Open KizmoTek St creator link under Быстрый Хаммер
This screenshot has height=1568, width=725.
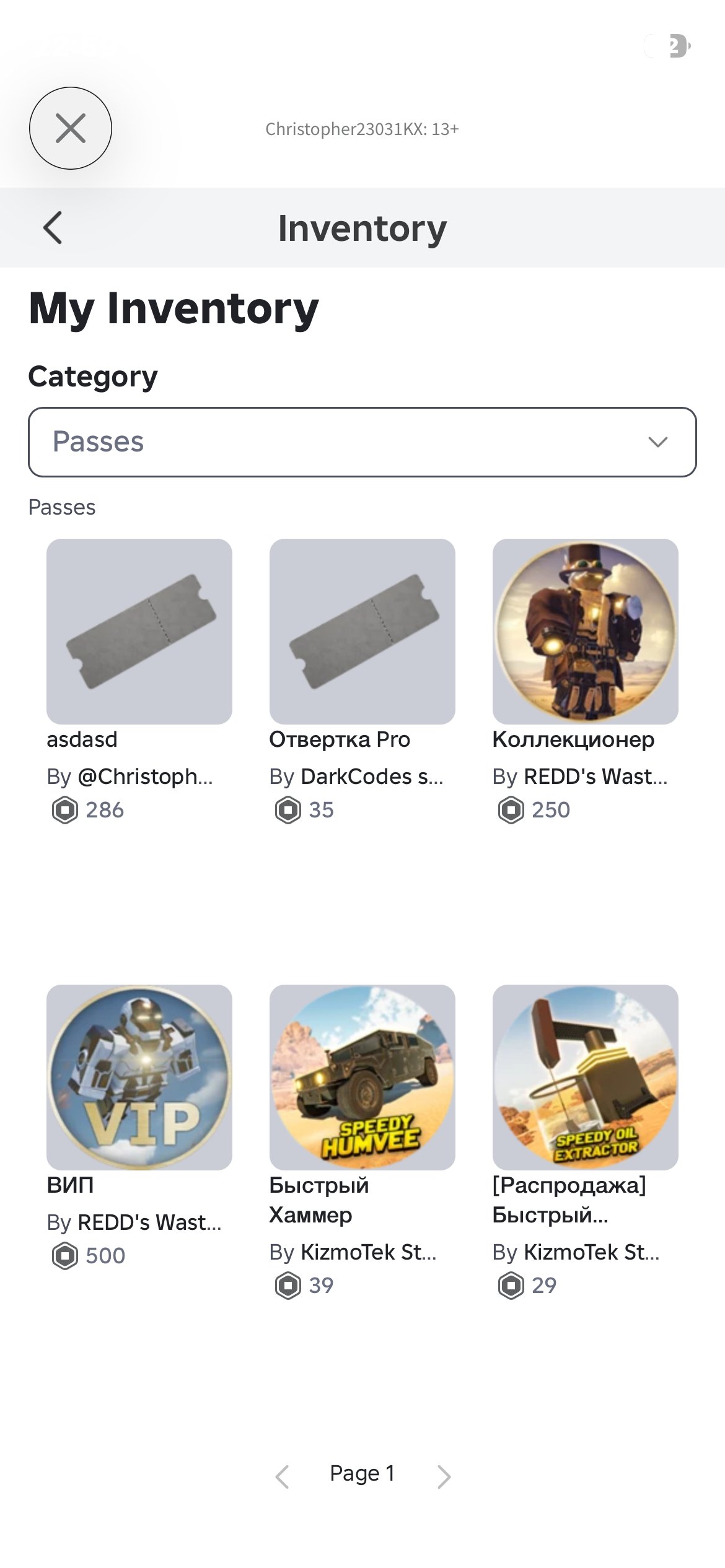tap(369, 1252)
